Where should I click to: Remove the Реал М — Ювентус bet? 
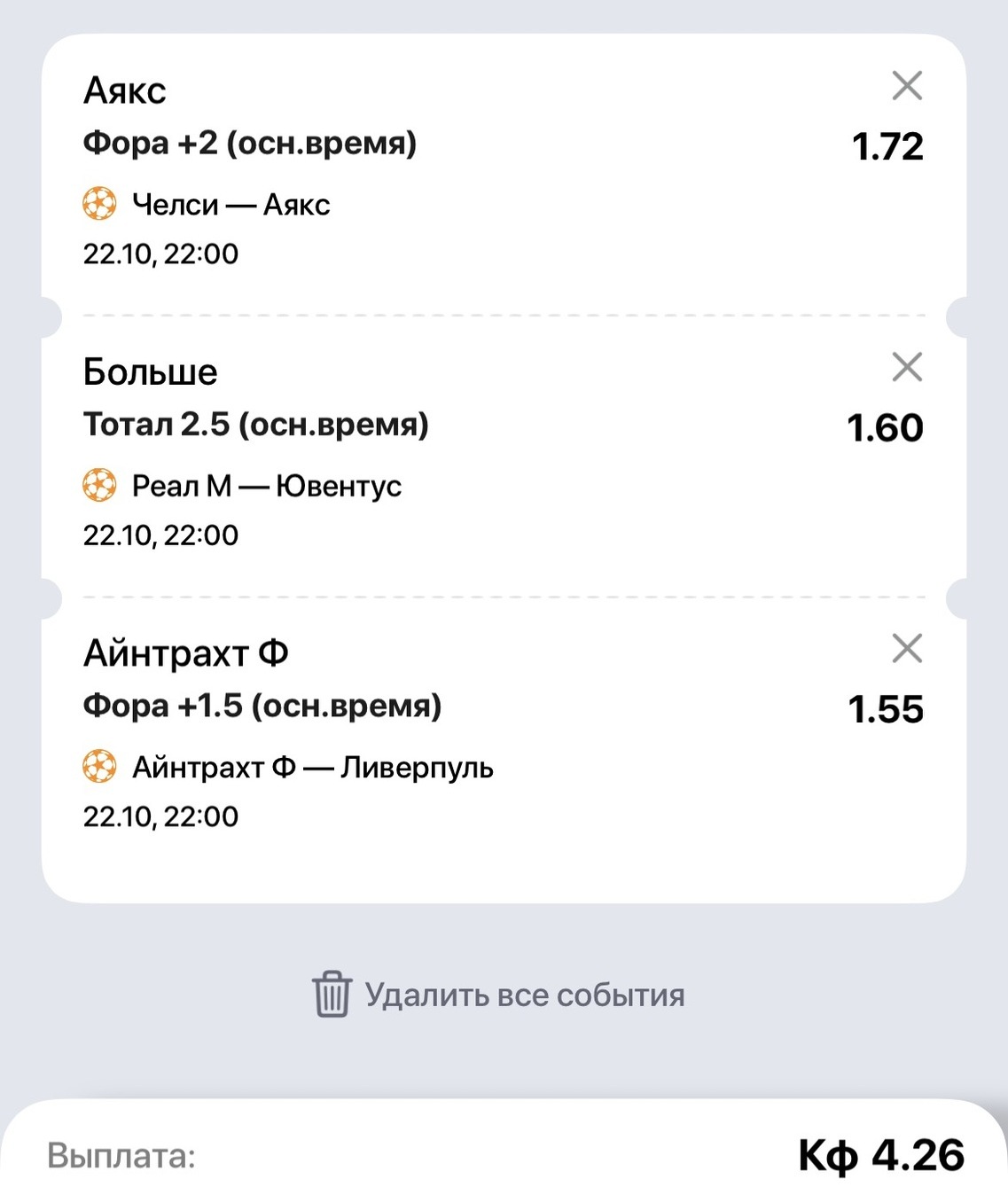tap(907, 367)
